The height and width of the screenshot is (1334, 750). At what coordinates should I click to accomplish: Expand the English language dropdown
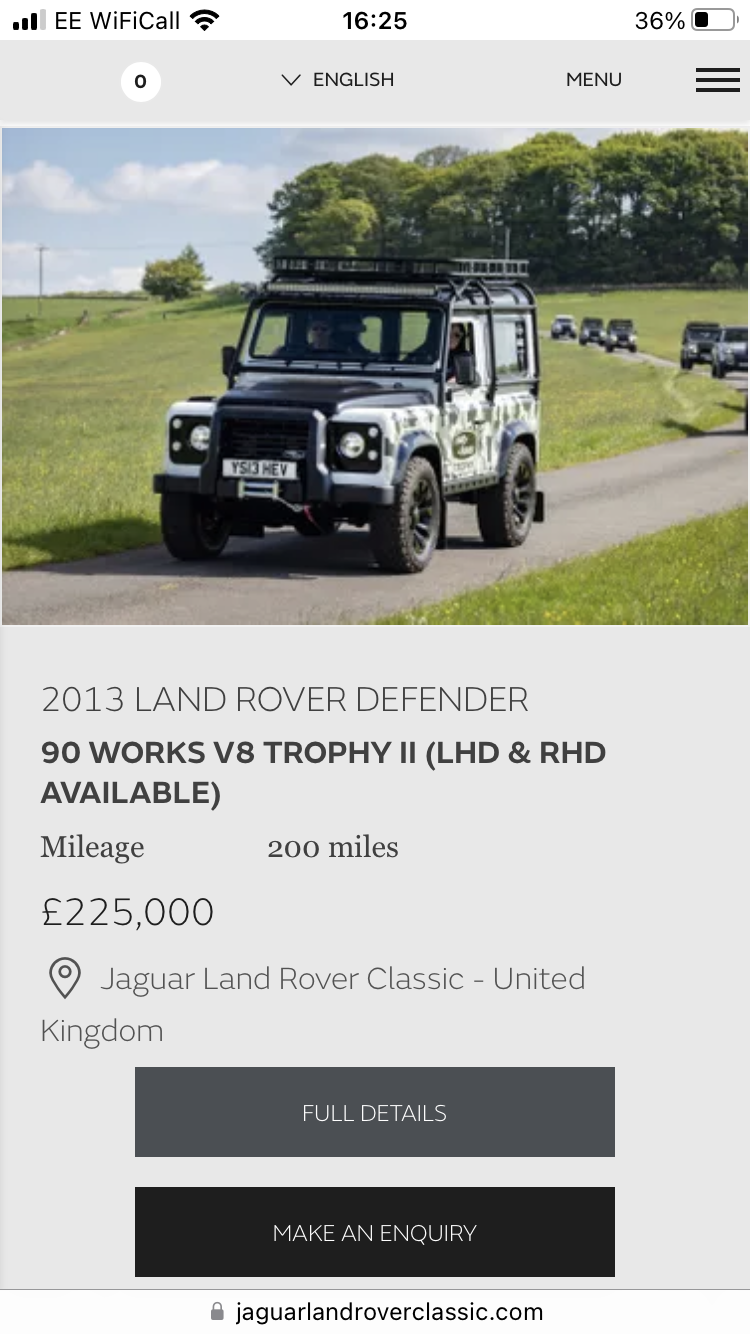tap(338, 80)
